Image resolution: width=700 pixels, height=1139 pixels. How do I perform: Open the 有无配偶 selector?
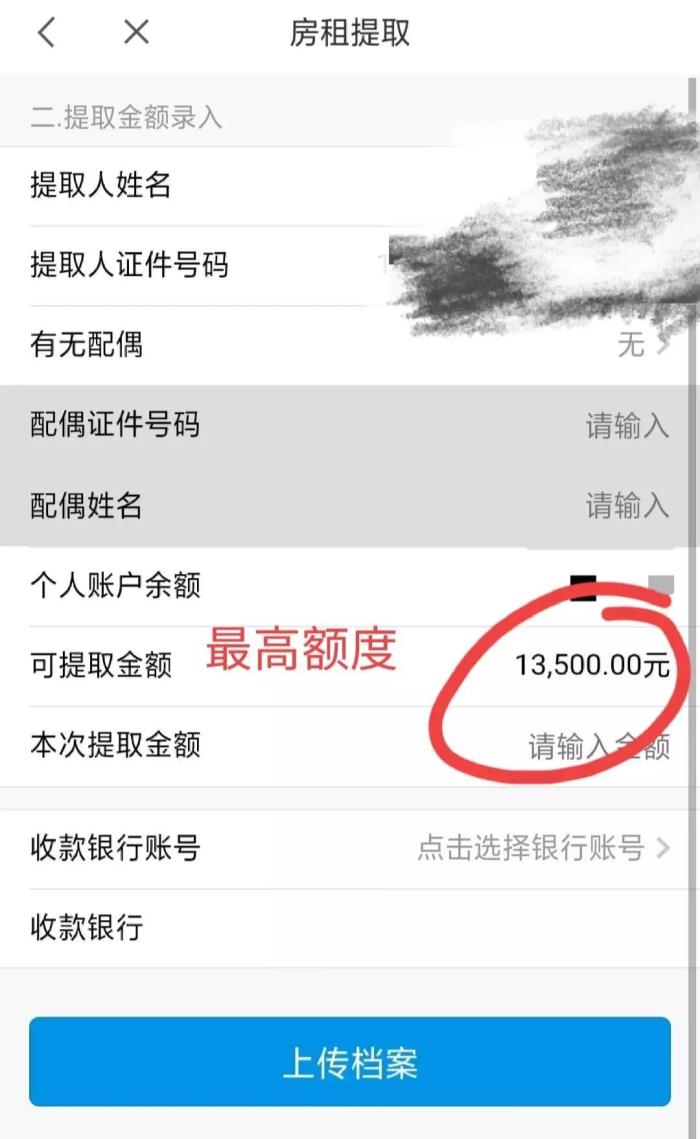coord(640,346)
